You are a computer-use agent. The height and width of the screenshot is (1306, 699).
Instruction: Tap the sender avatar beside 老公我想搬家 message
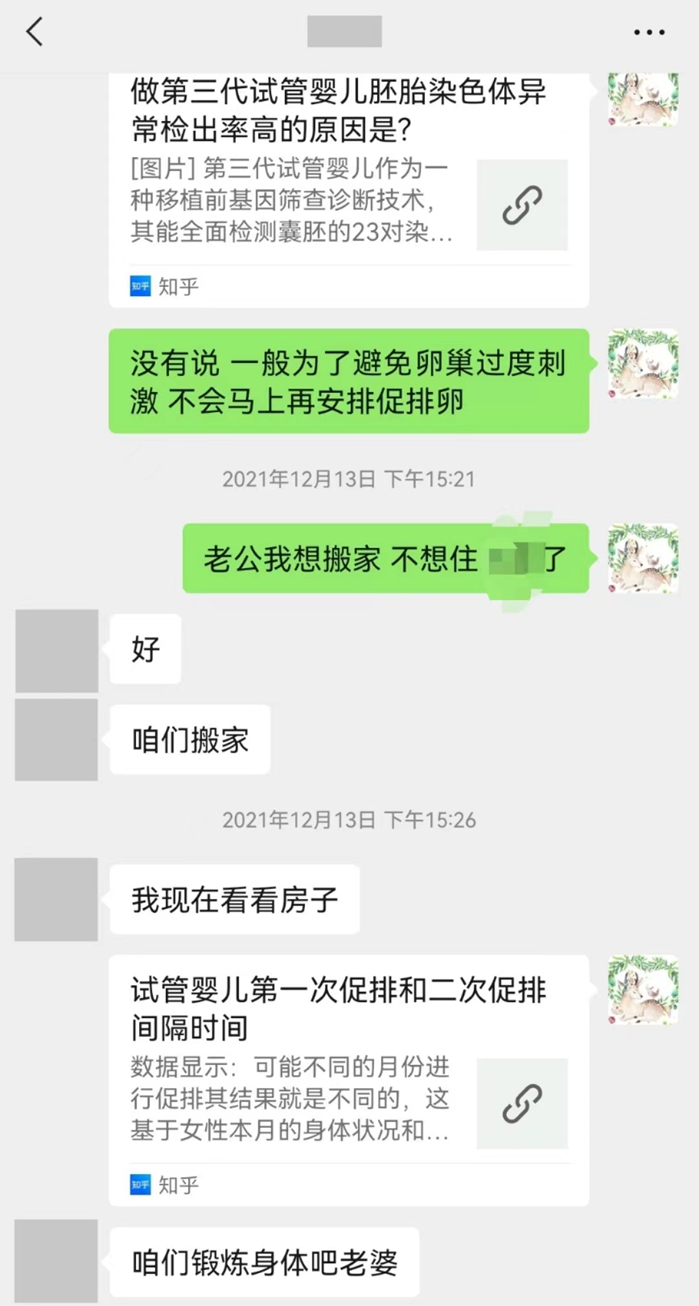click(643, 558)
